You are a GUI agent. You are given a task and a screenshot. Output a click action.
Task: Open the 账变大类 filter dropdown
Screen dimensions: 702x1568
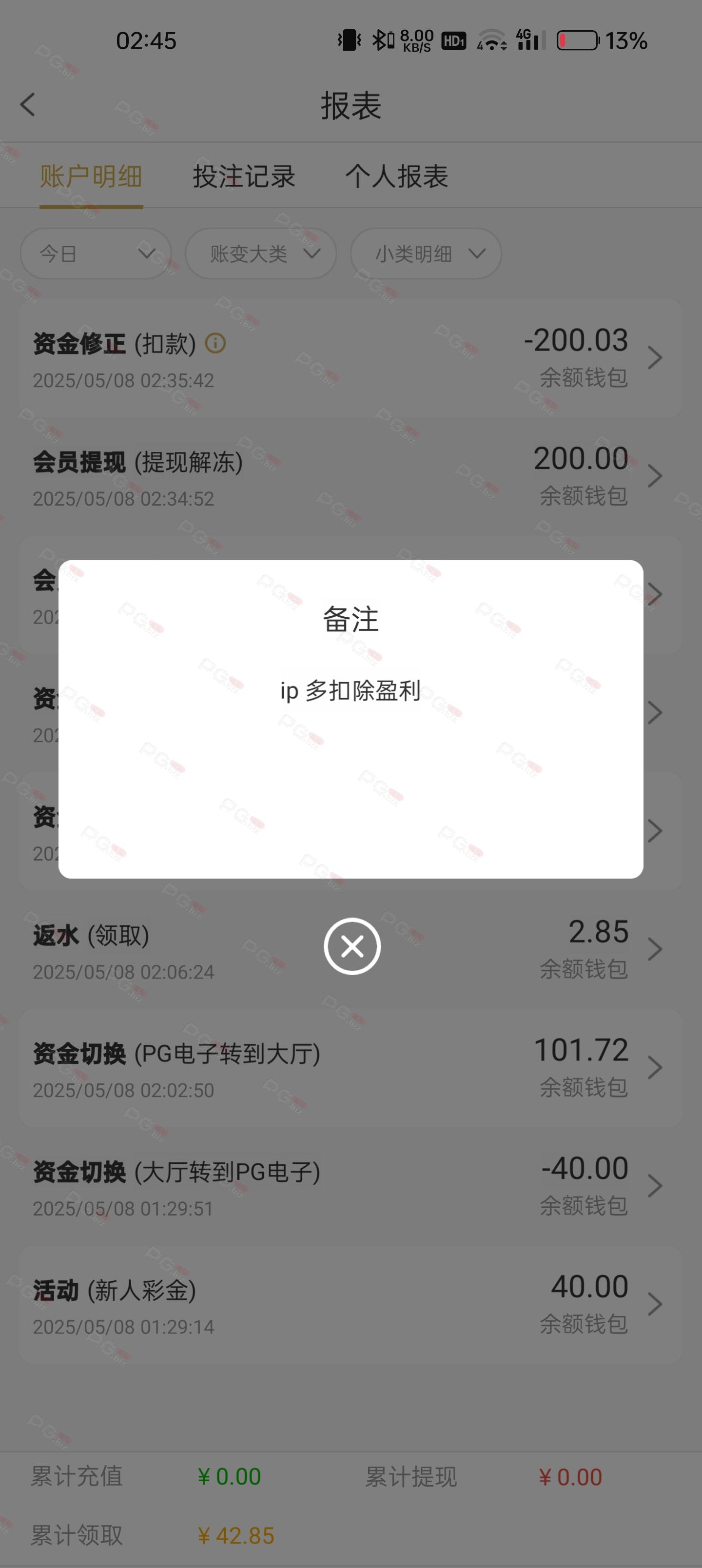coord(261,253)
